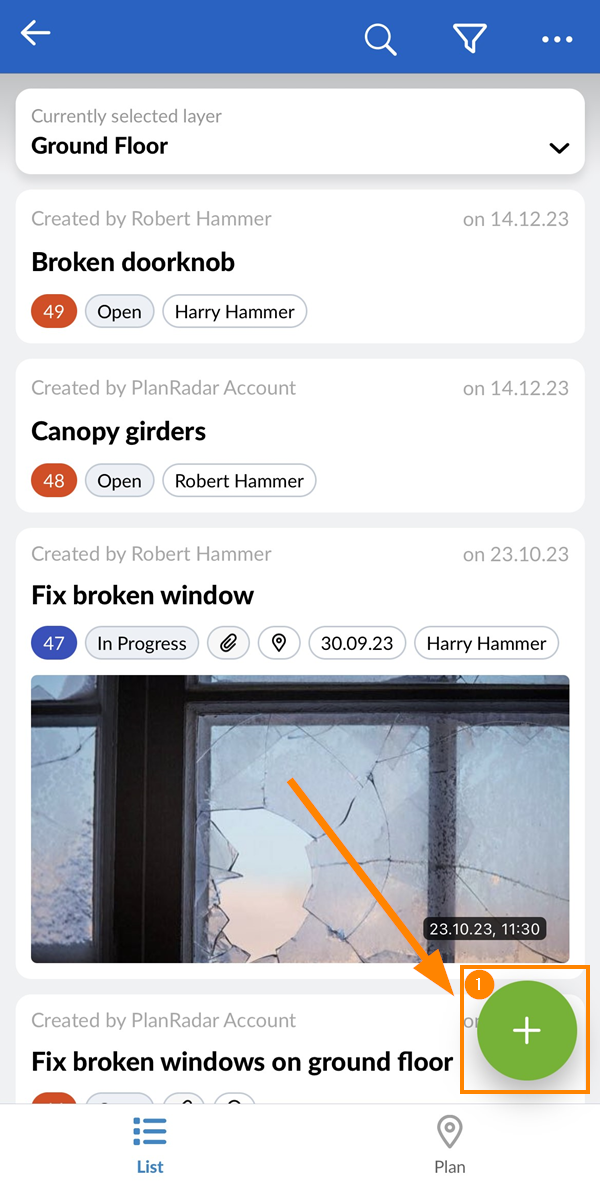Select the List tab
The image size is (600, 1200).
150,1146
